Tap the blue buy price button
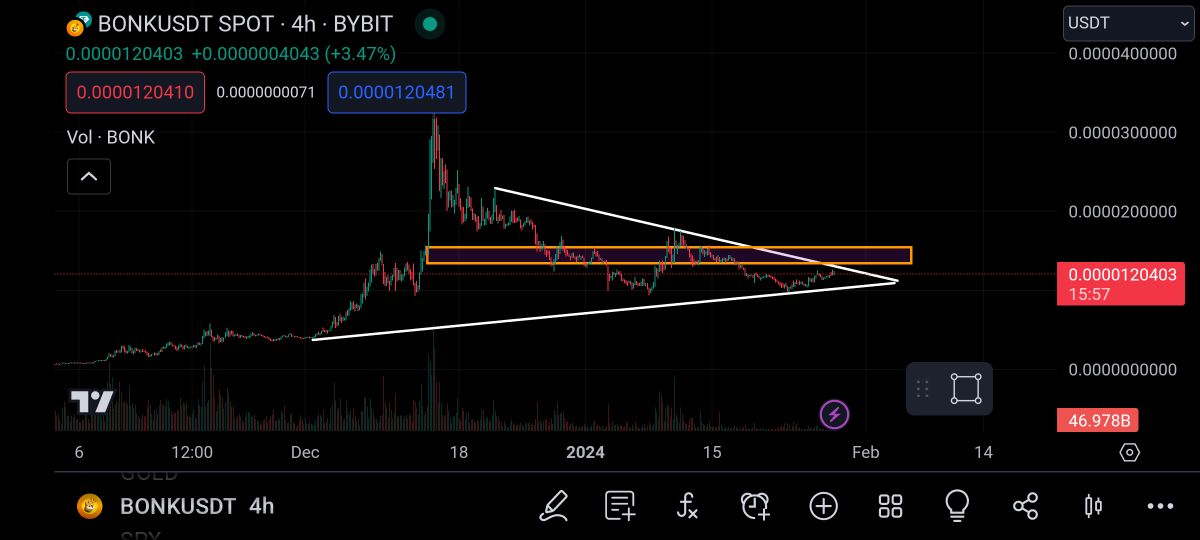 (x=396, y=93)
